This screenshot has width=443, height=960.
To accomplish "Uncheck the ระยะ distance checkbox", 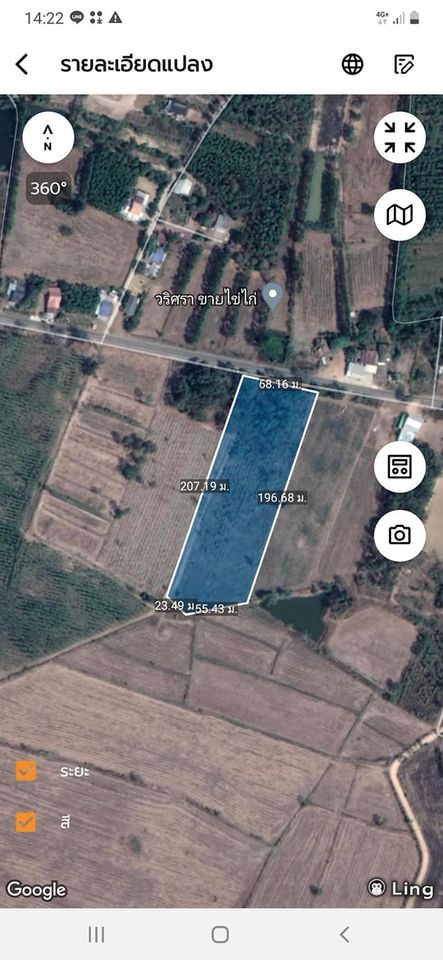I will click(26, 771).
